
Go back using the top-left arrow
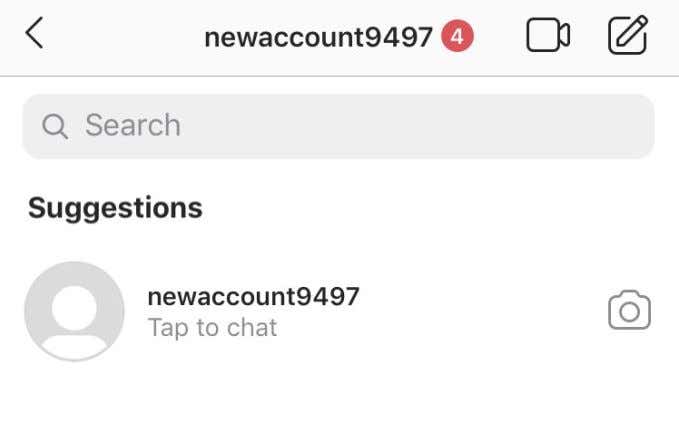34,35
